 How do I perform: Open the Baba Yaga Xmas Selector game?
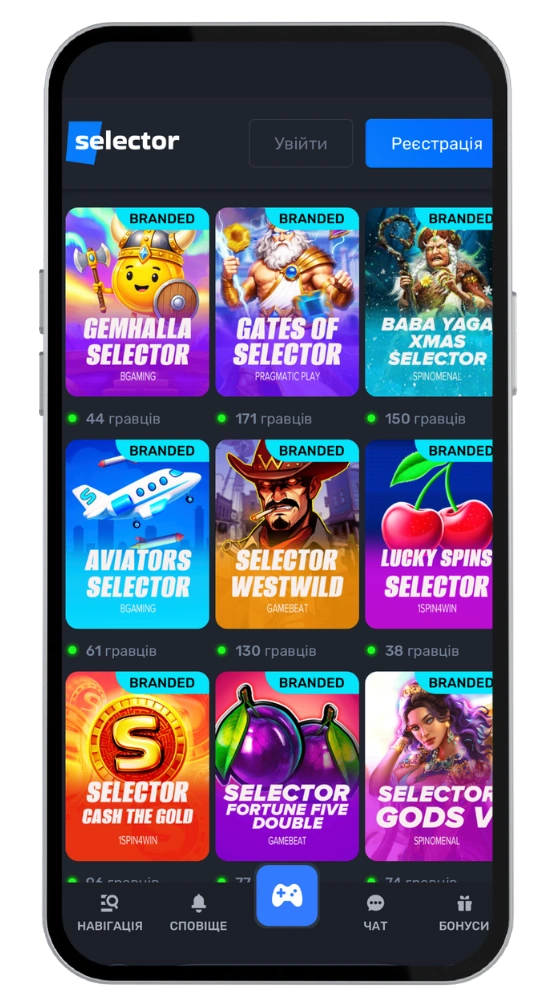click(428, 302)
